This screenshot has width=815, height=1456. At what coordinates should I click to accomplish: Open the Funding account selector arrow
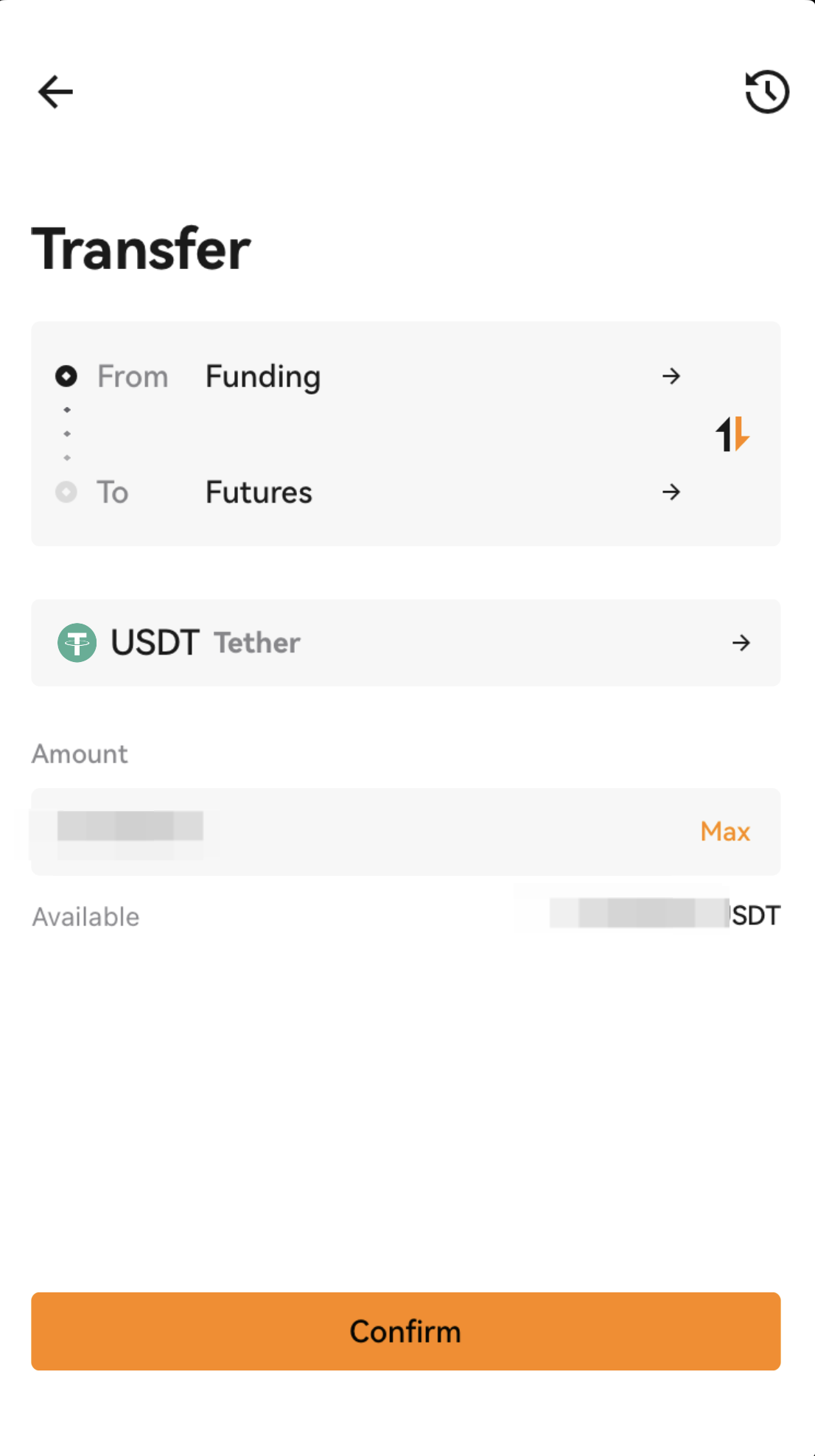point(671,376)
